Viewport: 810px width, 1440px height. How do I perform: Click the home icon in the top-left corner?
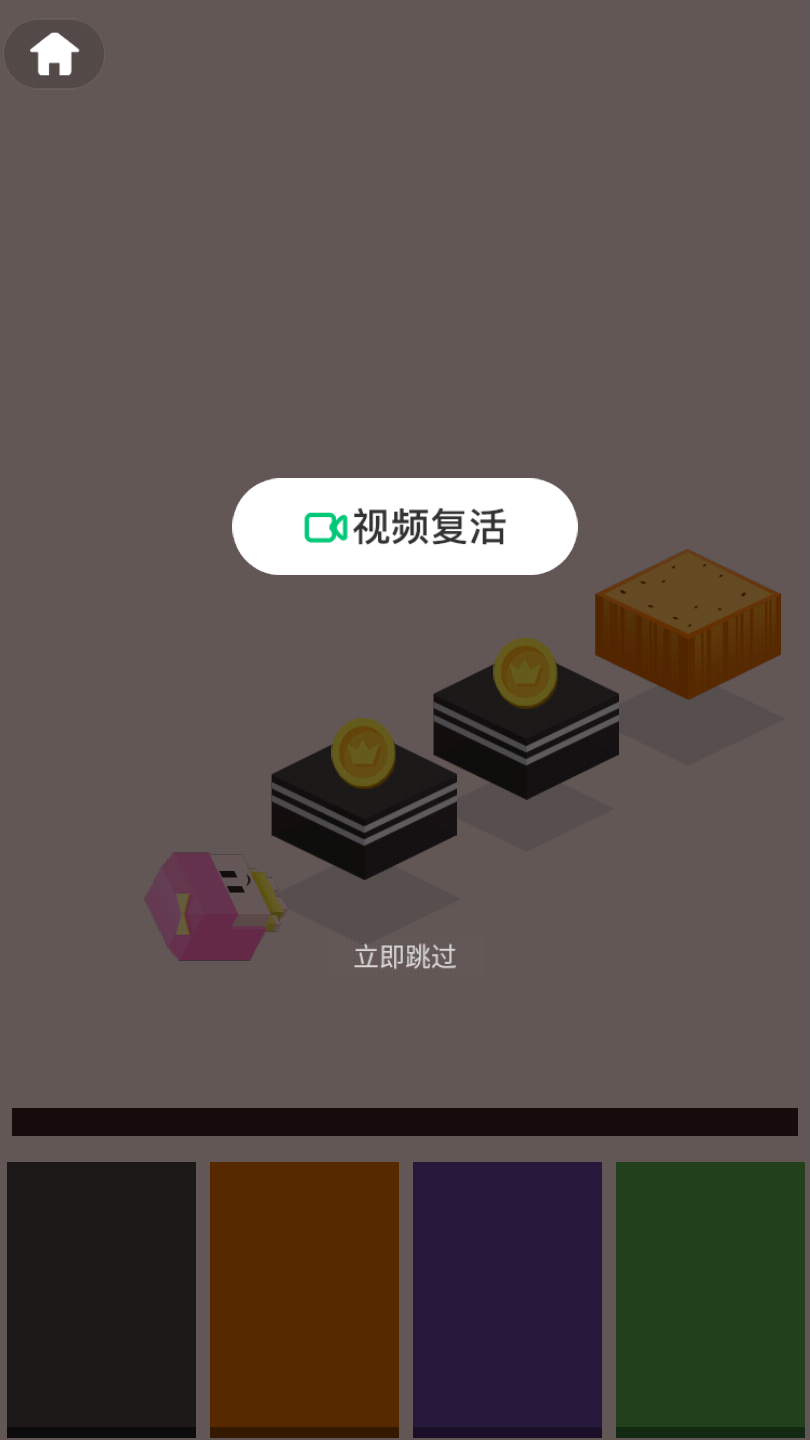[x=53, y=54]
